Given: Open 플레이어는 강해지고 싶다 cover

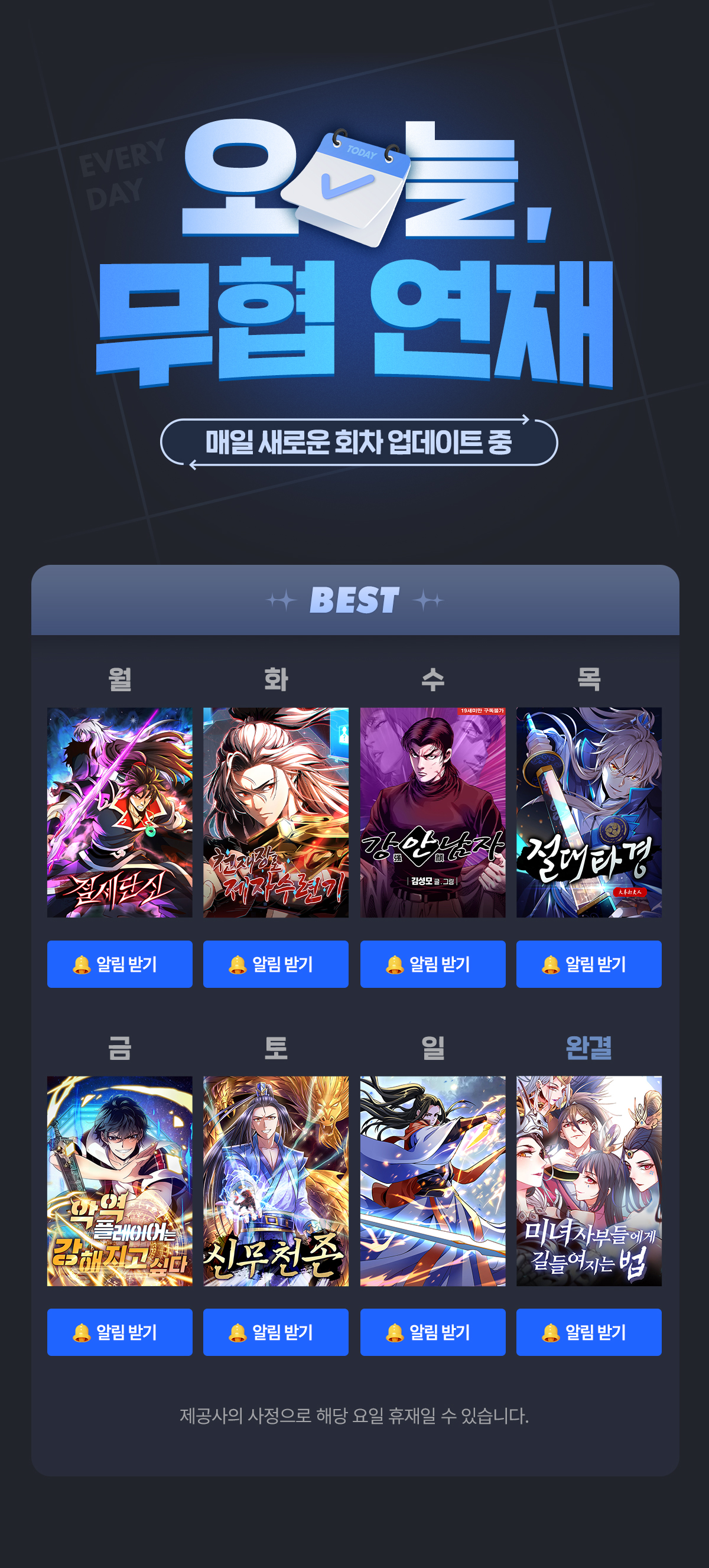Looking at the screenshot, I should [120, 1180].
